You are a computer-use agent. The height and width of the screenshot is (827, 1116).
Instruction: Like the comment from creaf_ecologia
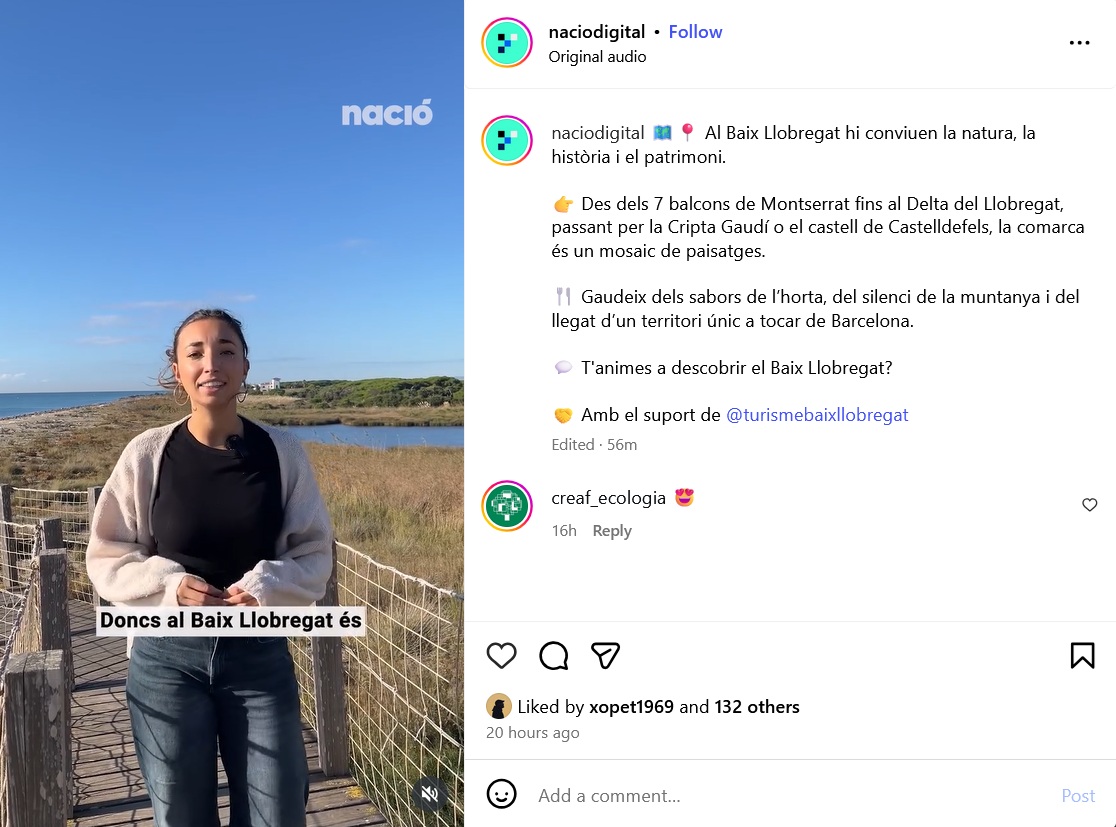click(x=1089, y=505)
